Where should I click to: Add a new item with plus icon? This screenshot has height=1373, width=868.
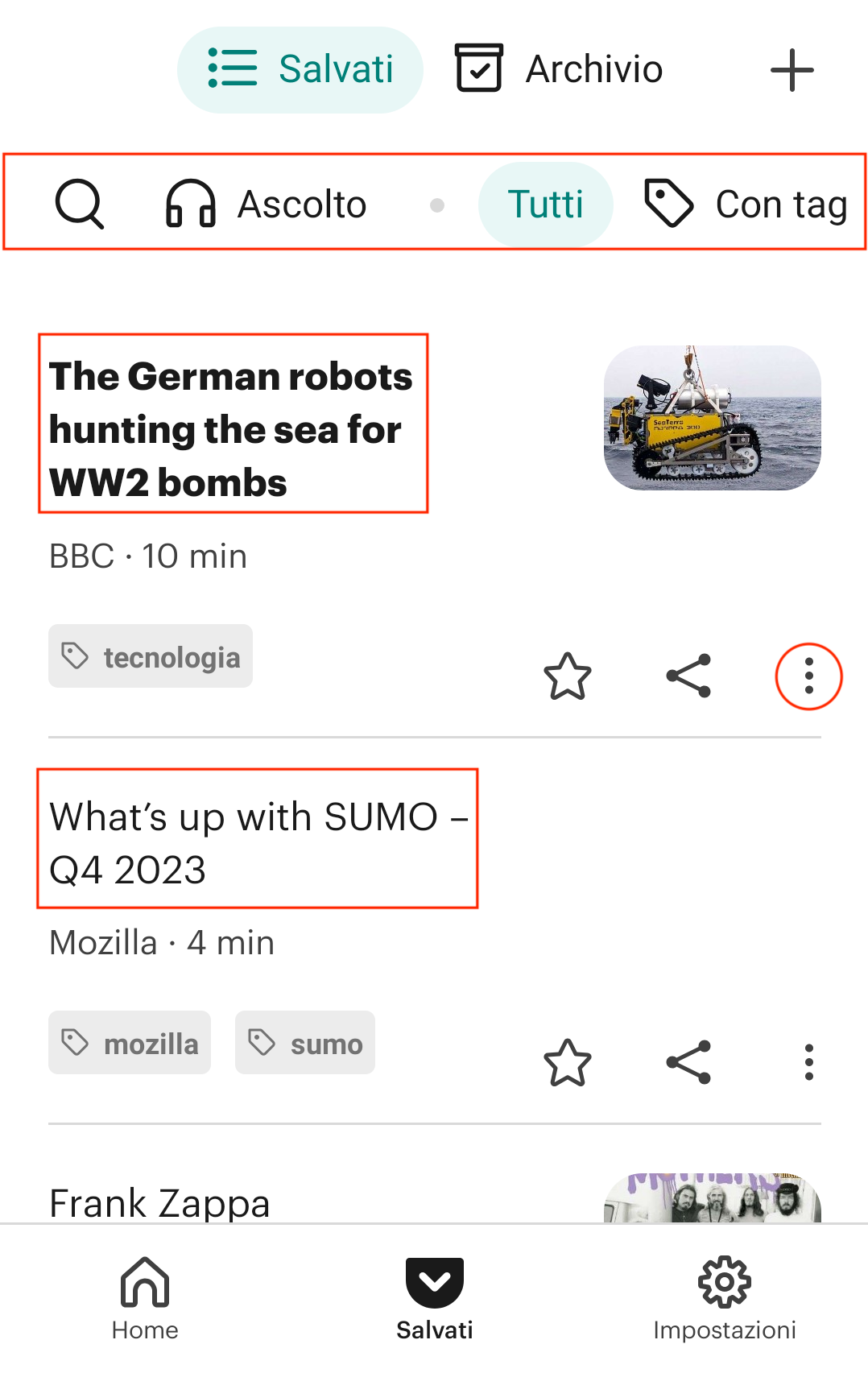[792, 70]
